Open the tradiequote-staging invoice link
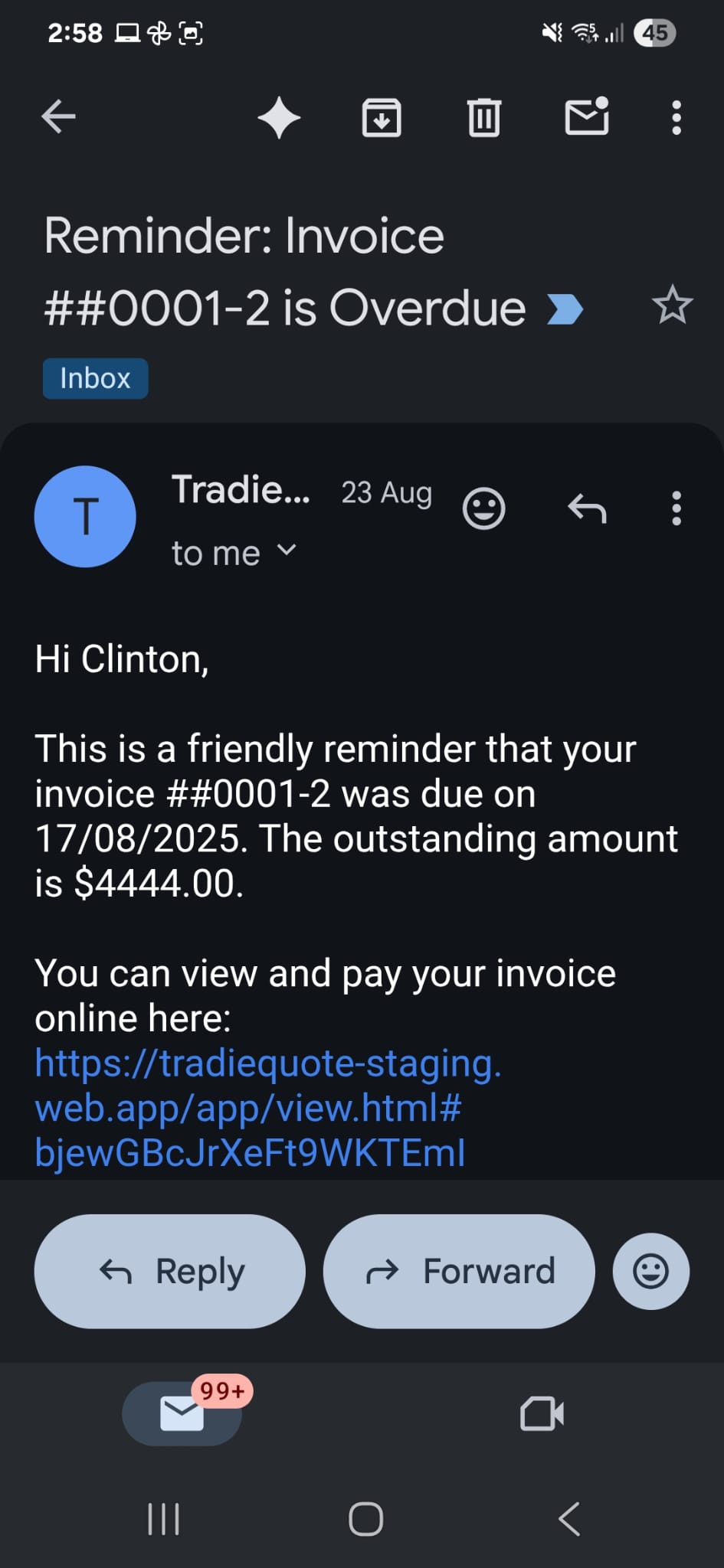Viewport: 724px width, 1568px height. (x=268, y=1108)
